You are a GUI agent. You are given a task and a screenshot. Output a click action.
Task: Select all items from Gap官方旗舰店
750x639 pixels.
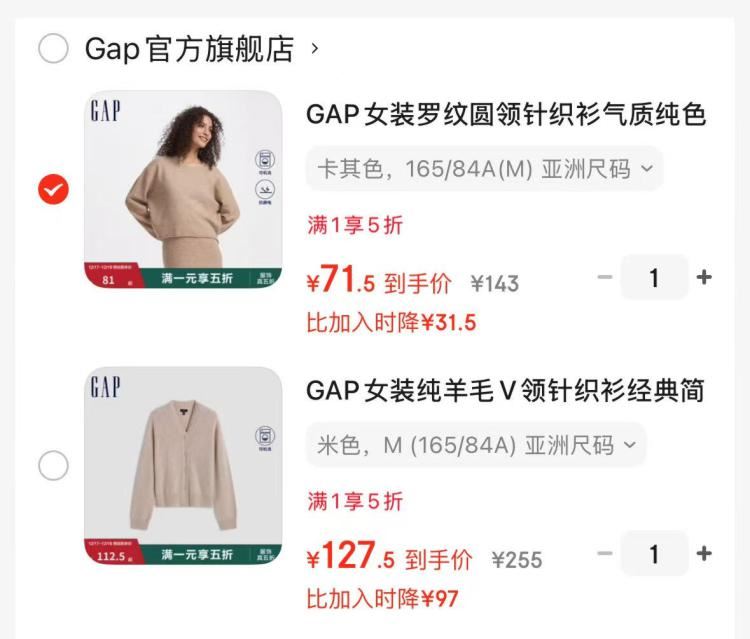[x=53, y=48]
